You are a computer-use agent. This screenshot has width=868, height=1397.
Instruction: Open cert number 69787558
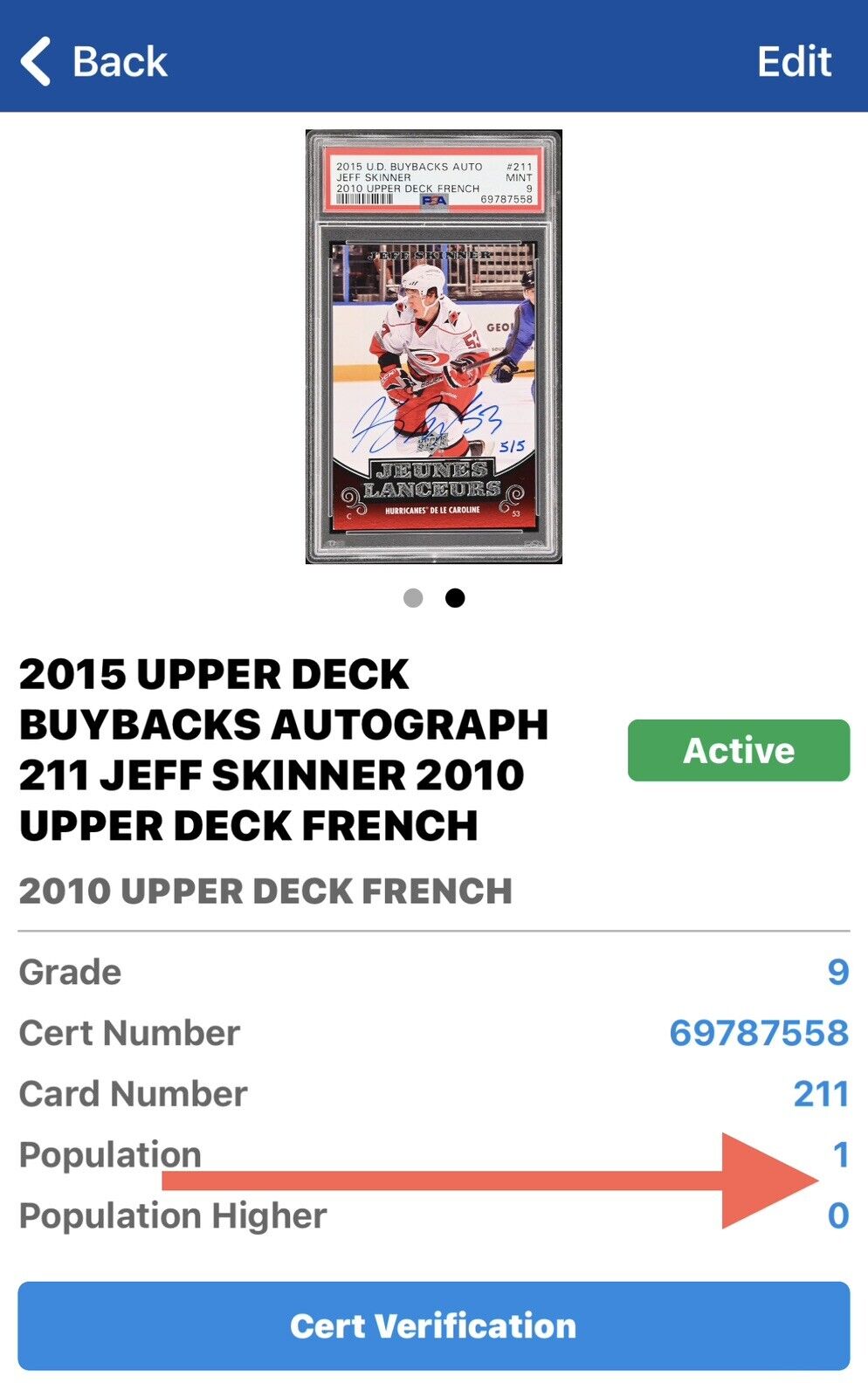click(x=758, y=1033)
